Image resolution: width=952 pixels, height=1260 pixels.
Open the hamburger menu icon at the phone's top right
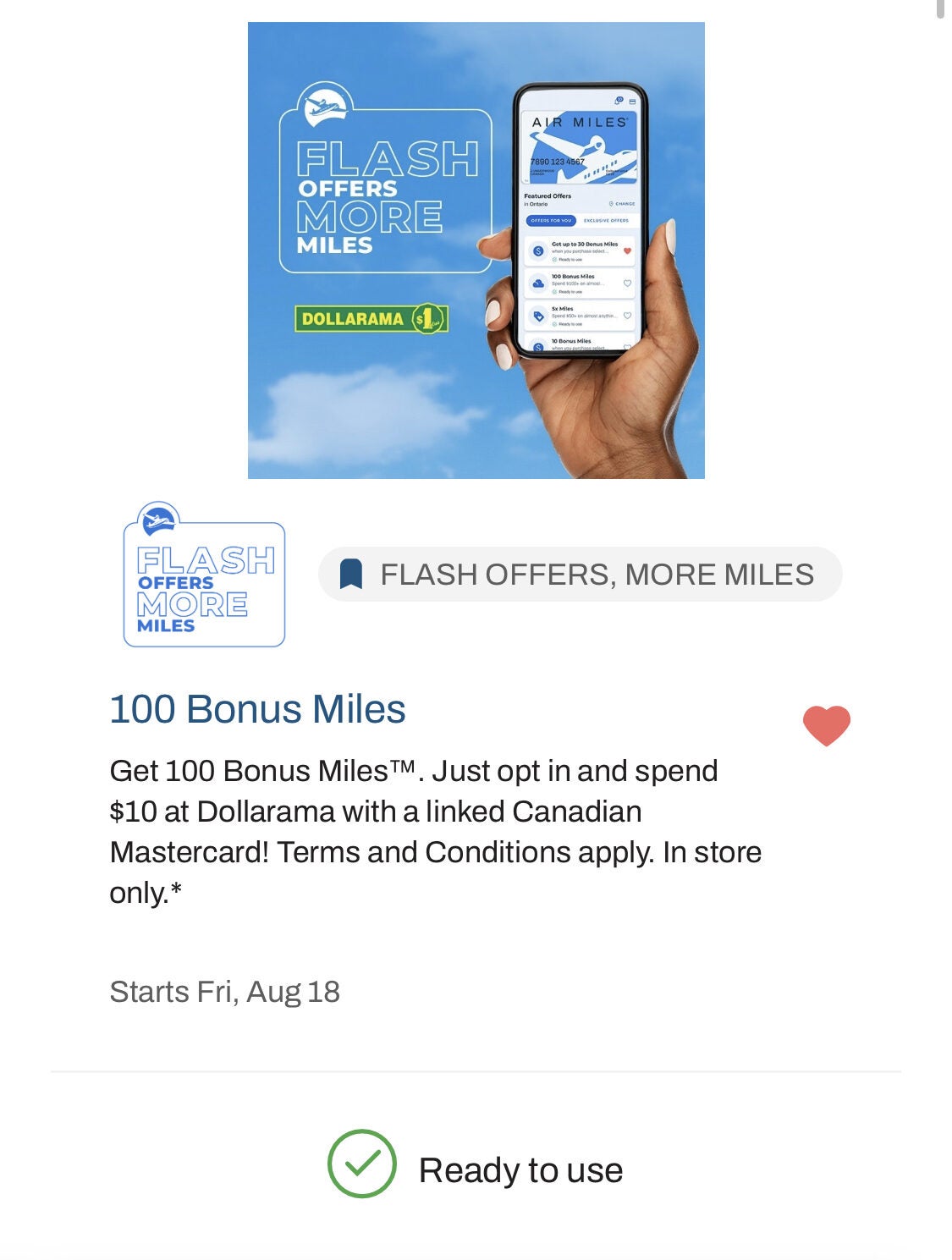[x=632, y=102]
